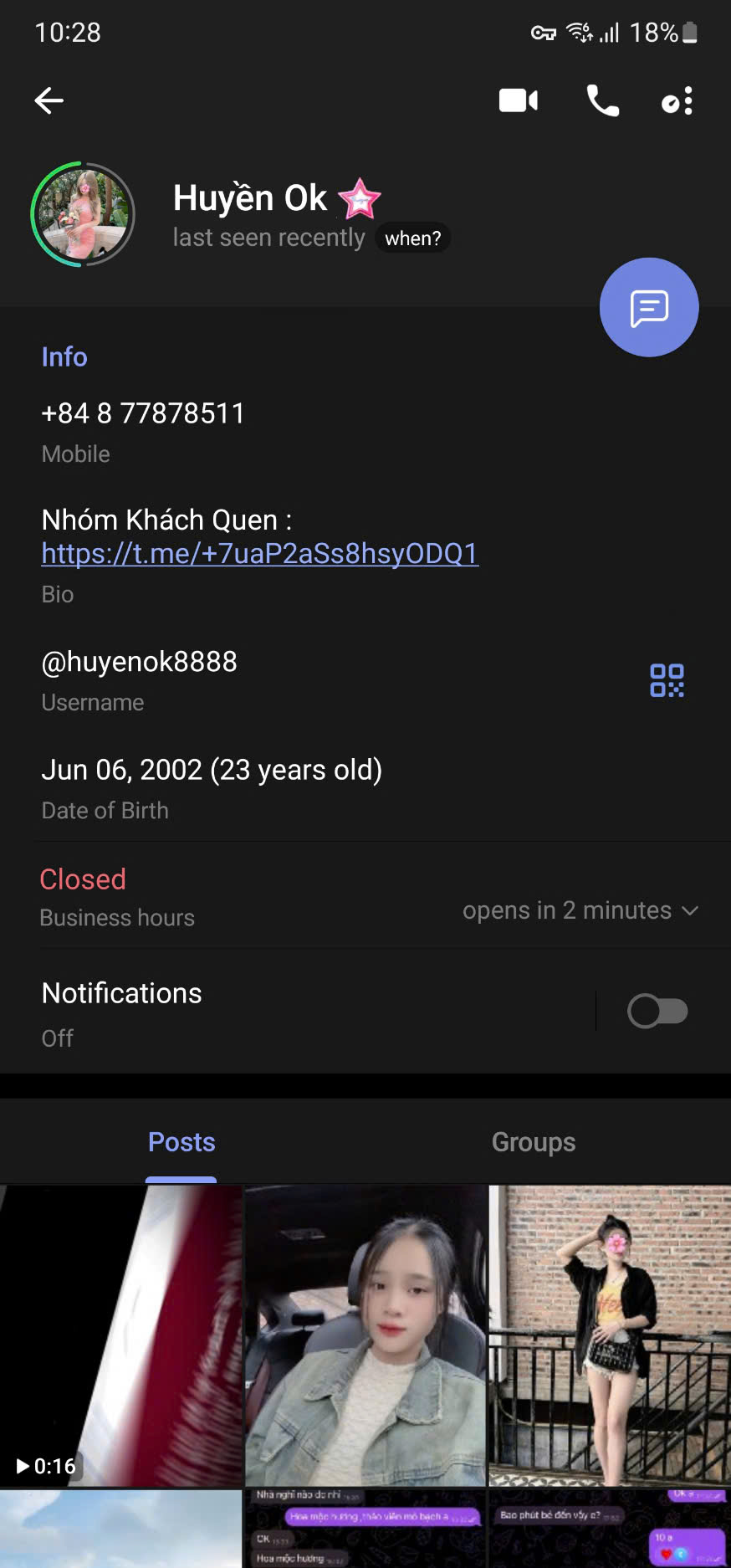This screenshot has height=1568, width=731.
Task: Start a video call with Huyền Ok
Action: tap(519, 101)
